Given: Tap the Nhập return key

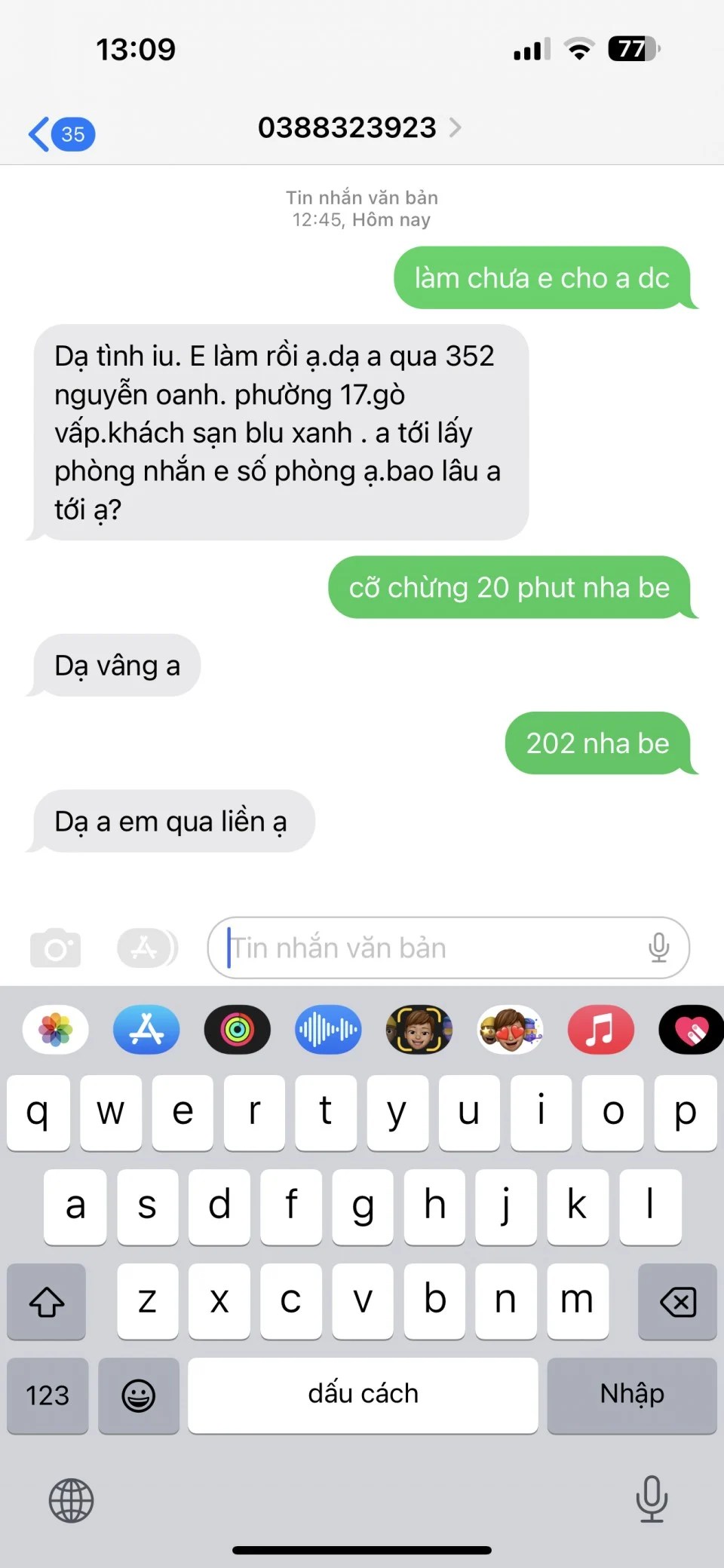Looking at the screenshot, I should pyautogui.click(x=631, y=1395).
